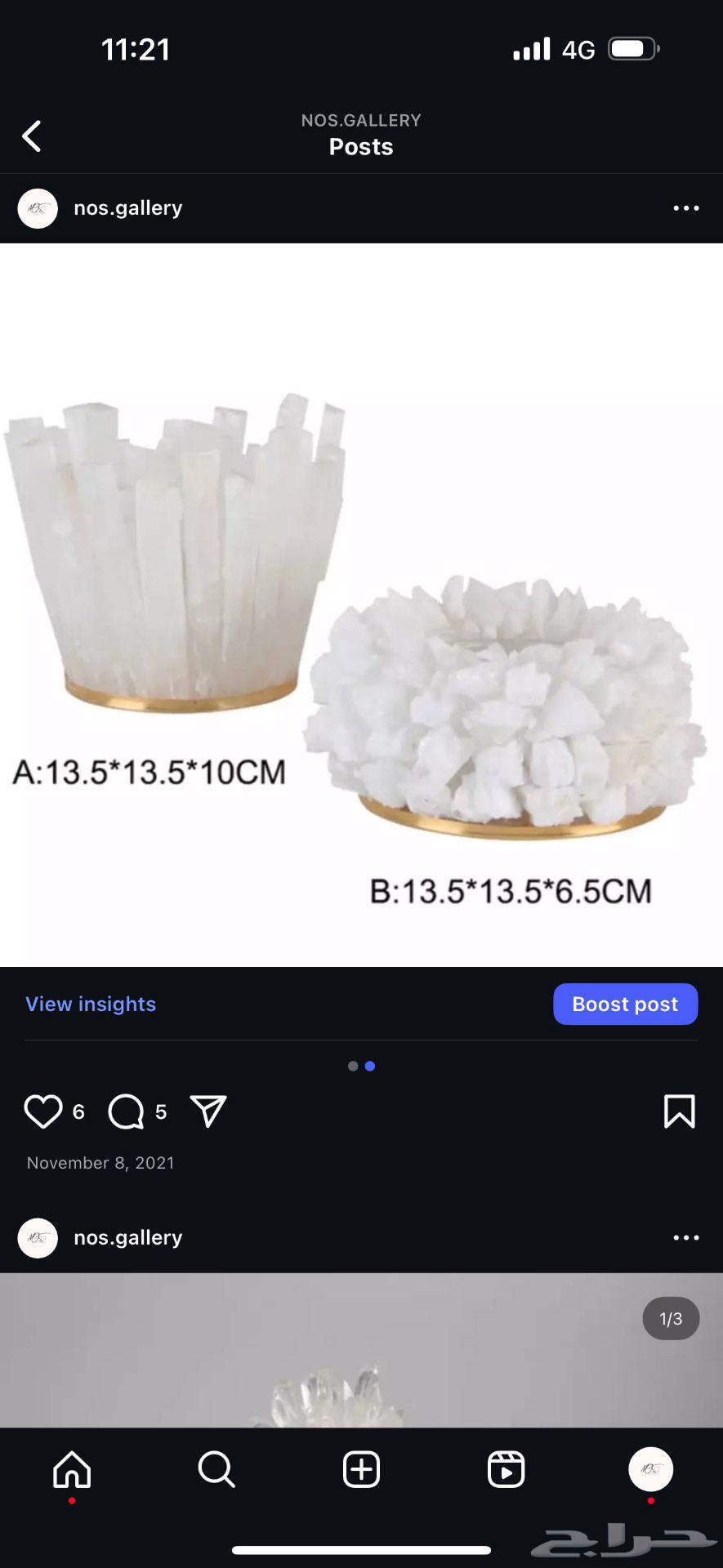Open nos.gallery profile from first post header
Screen dimensions: 723x1568
pos(127,208)
